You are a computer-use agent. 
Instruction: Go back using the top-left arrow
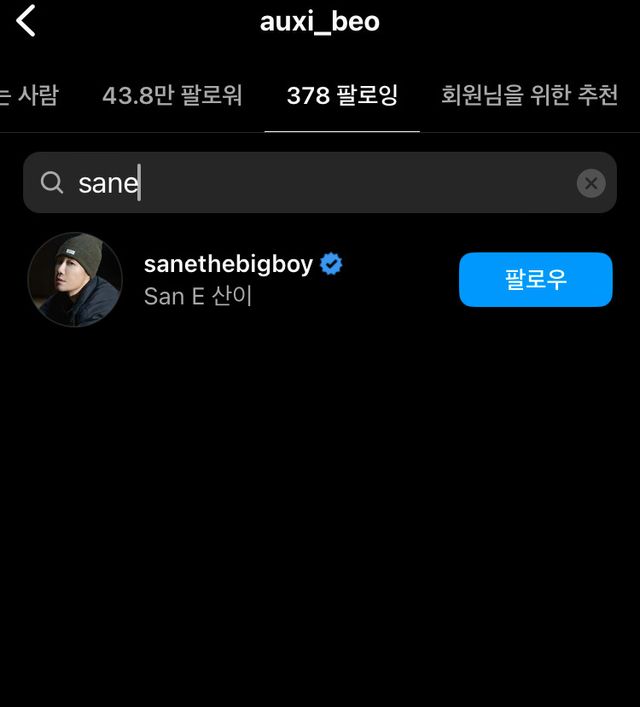[26, 20]
